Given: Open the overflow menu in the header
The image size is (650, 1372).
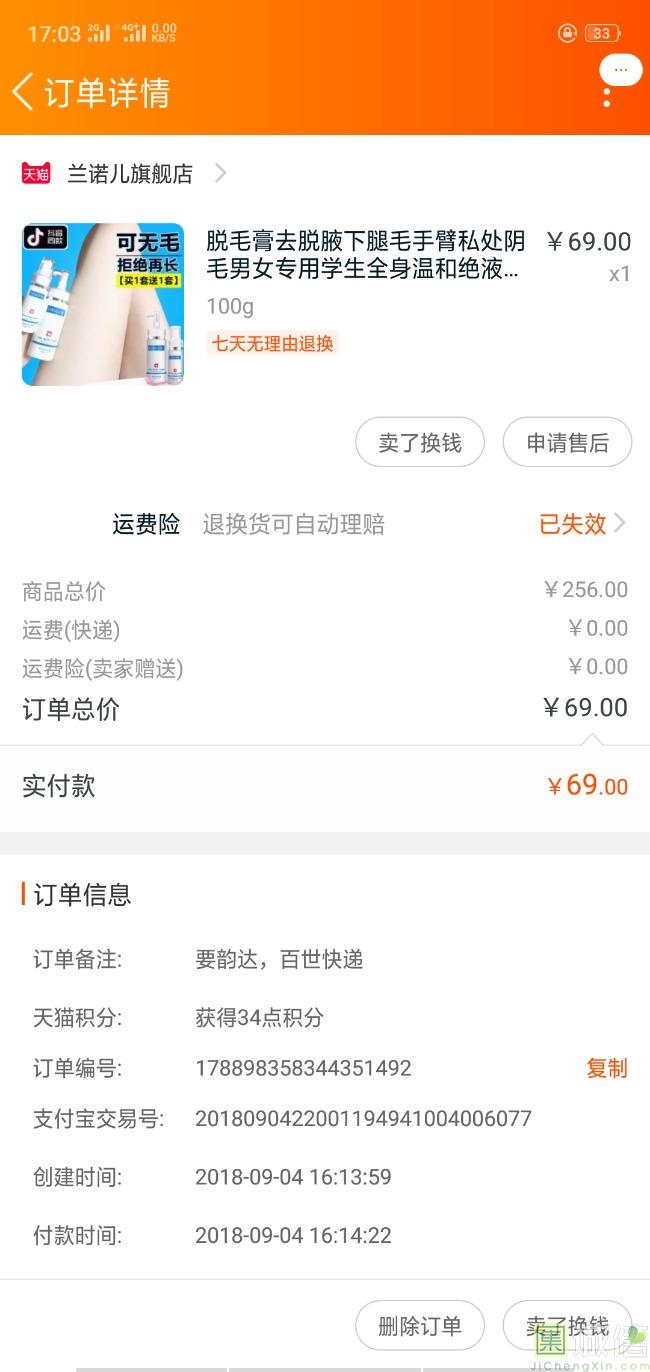Looking at the screenshot, I should [x=607, y=97].
